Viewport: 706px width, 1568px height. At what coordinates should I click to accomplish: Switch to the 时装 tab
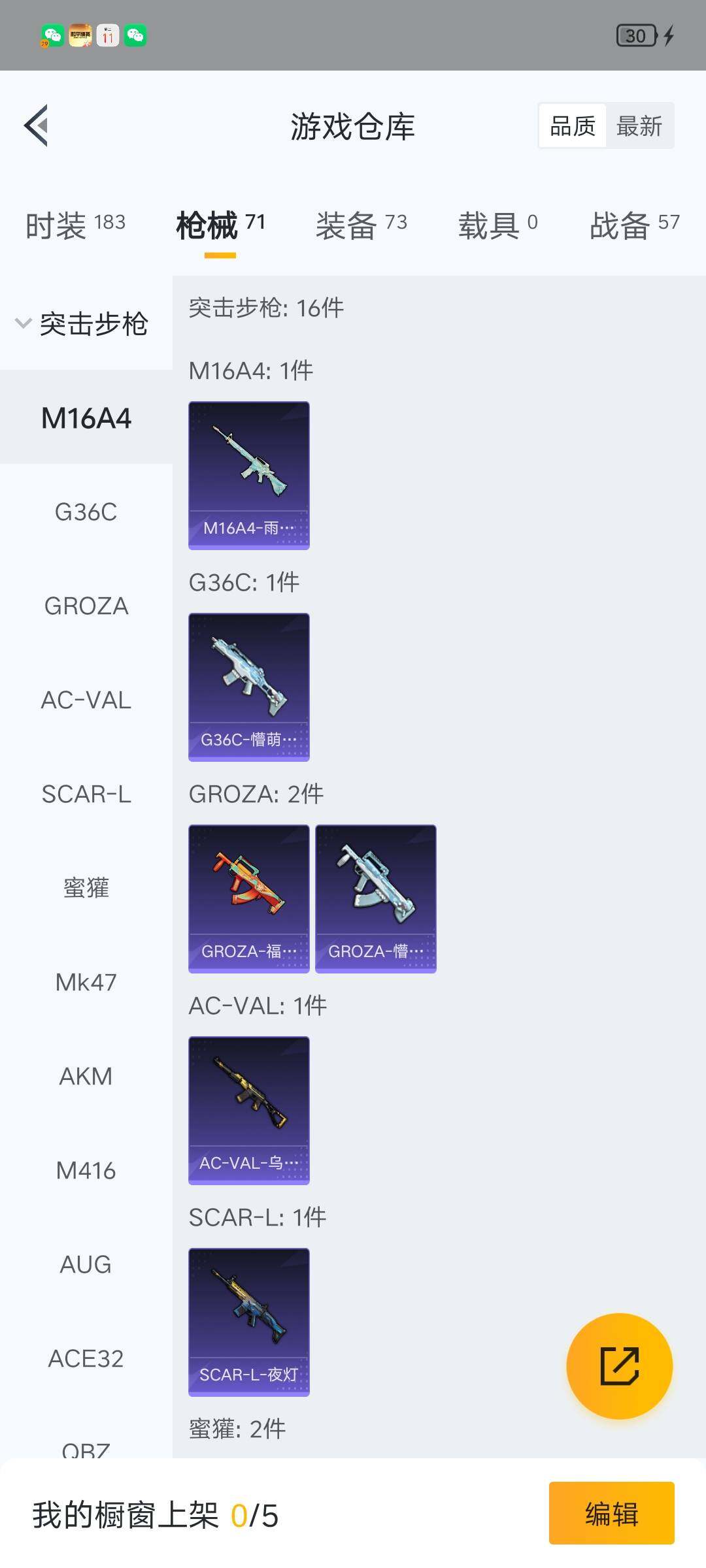(75, 225)
